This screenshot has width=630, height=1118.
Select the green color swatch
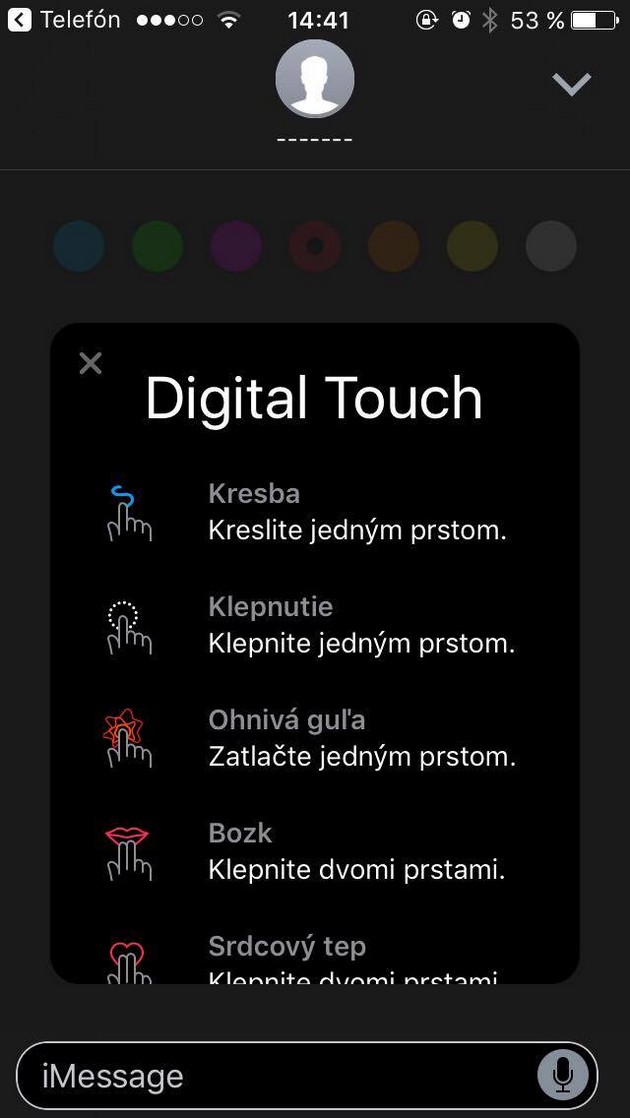pos(158,246)
